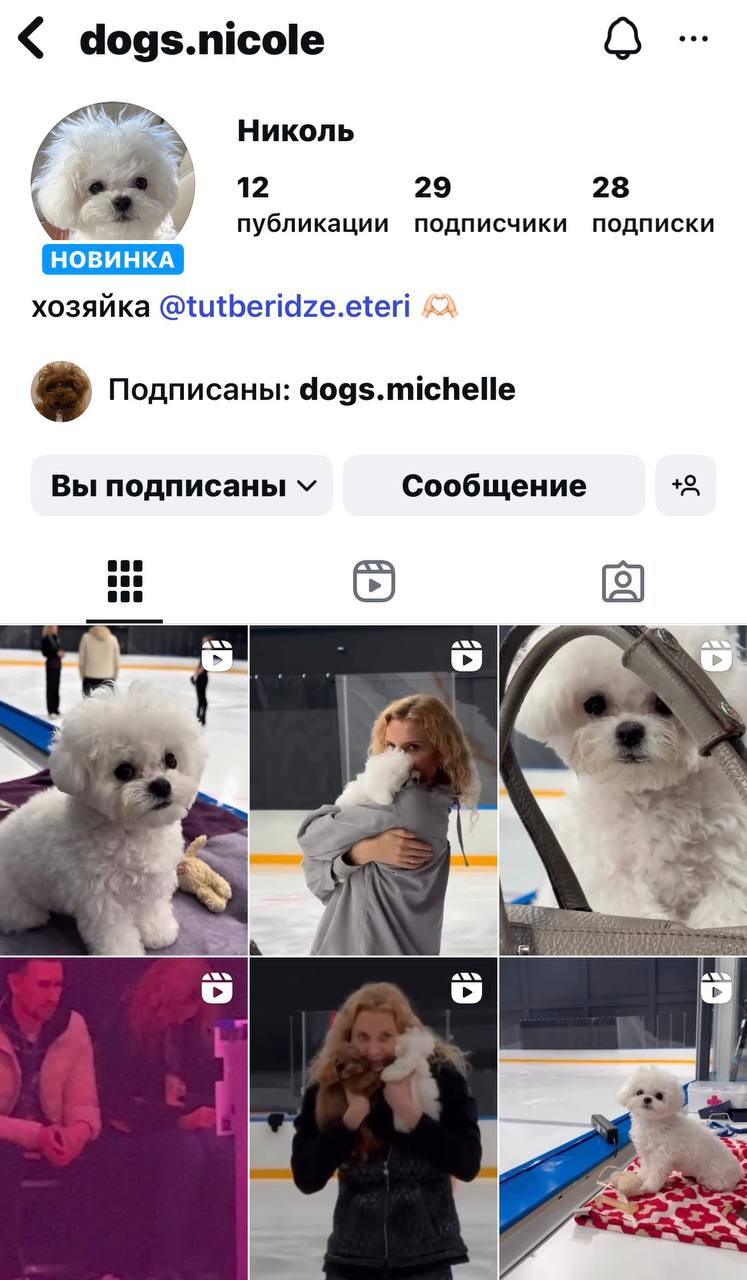Viewport: 747px width, 1280px height.
Task: Show suggested accounts with add-person icon
Action: point(686,486)
